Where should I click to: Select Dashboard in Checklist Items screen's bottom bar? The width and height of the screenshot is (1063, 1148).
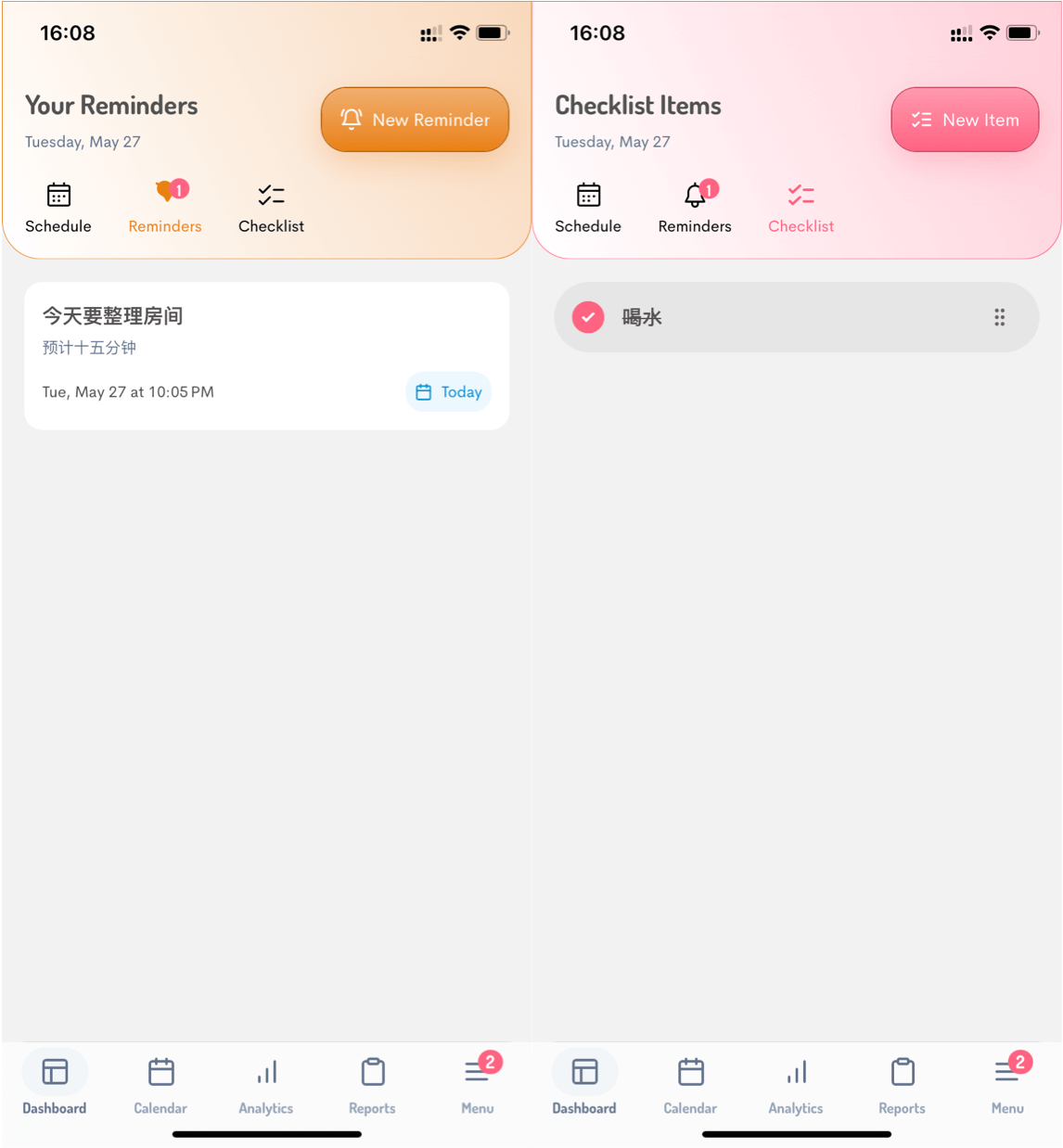pyautogui.click(x=584, y=1085)
